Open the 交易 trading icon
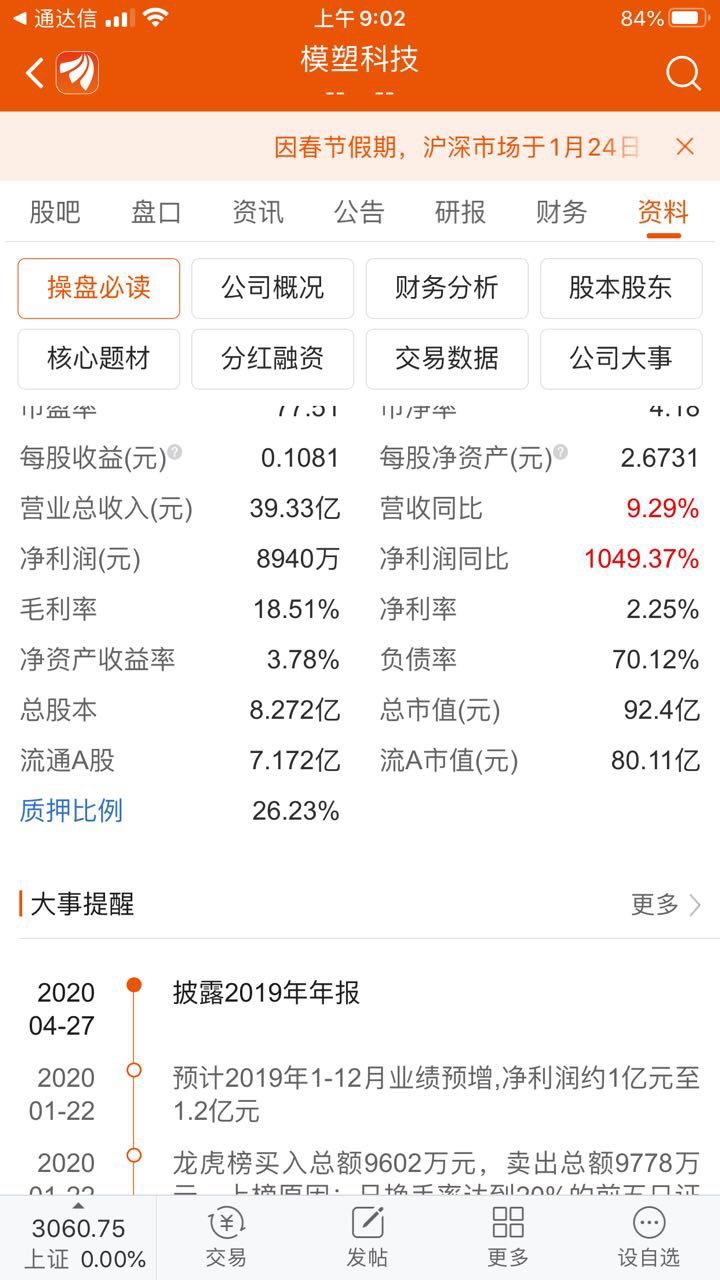 click(x=225, y=1232)
